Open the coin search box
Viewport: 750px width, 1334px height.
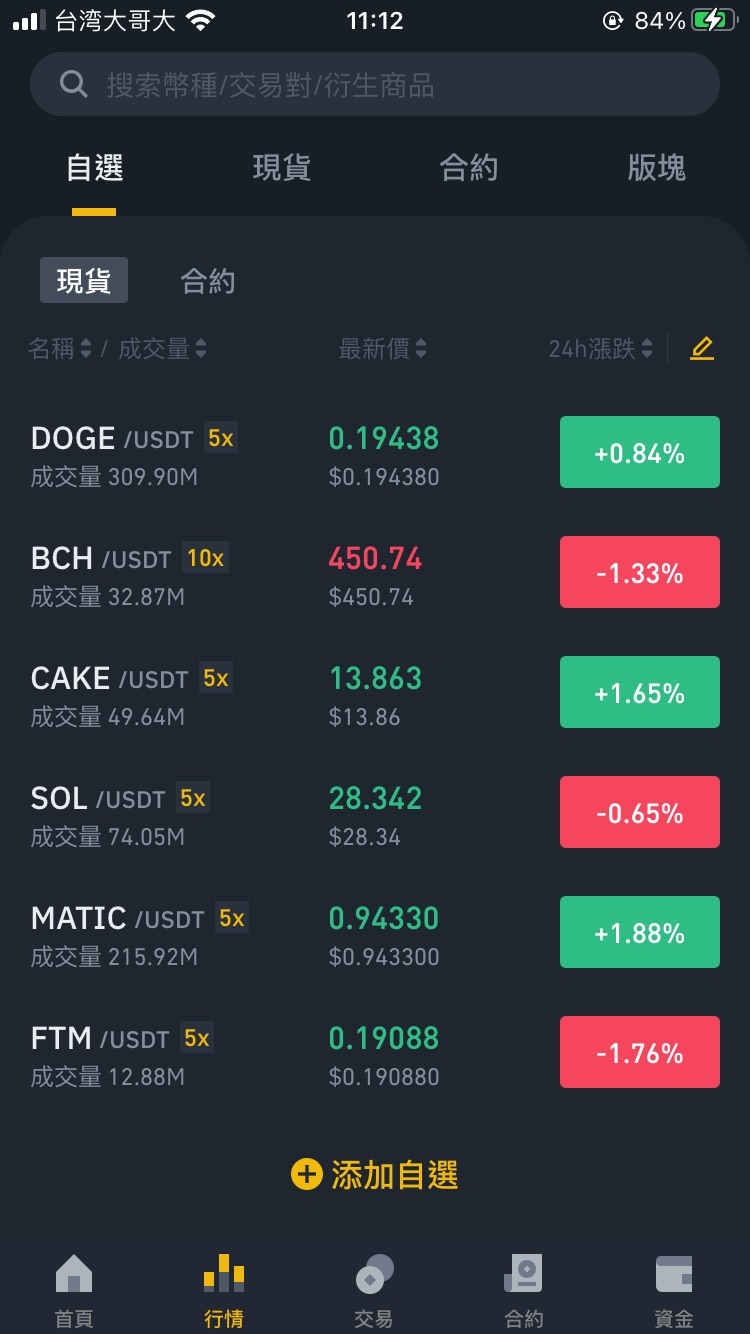(375, 84)
